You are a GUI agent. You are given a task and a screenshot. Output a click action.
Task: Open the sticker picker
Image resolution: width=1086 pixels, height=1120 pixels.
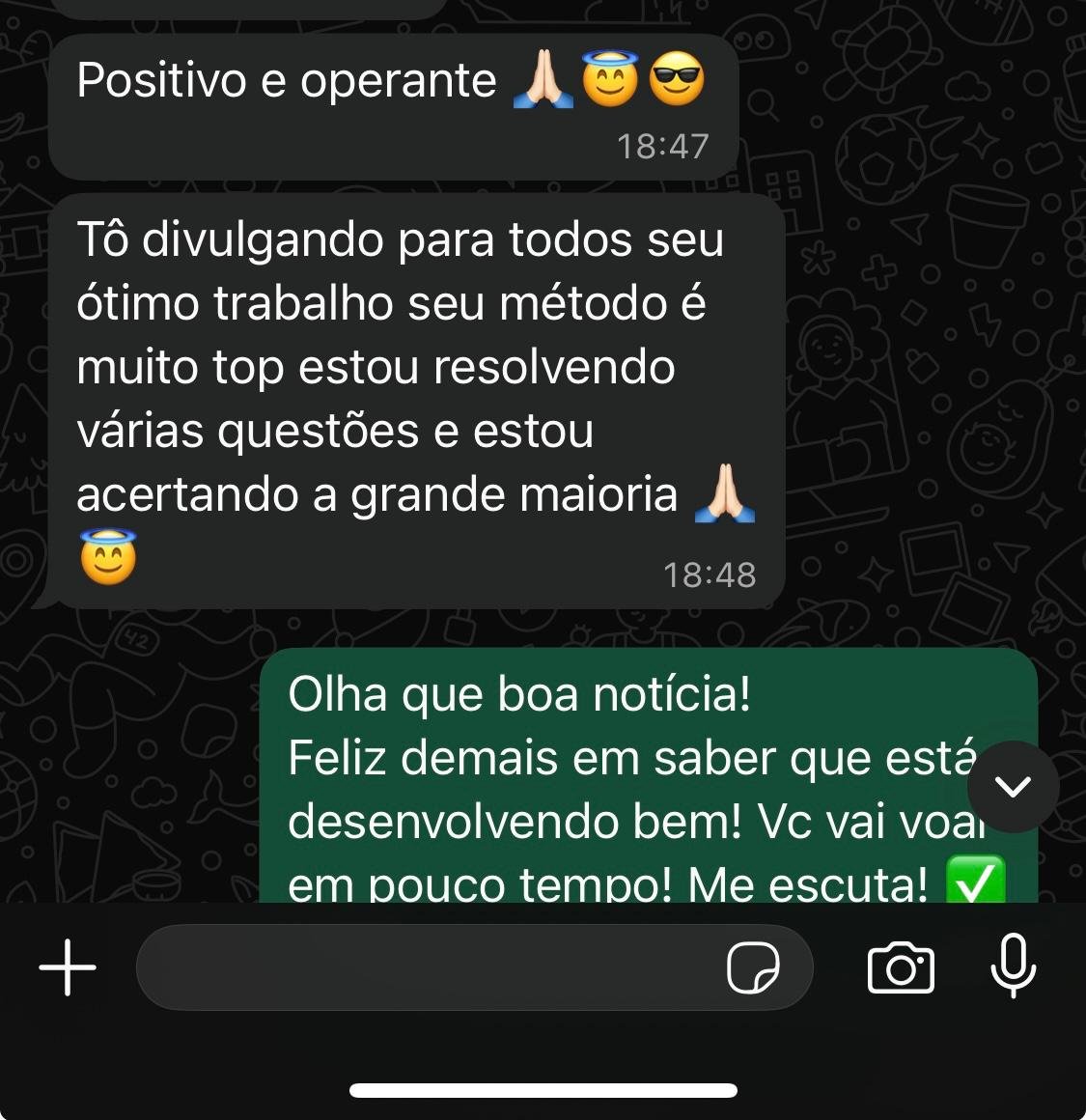click(753, 967)
